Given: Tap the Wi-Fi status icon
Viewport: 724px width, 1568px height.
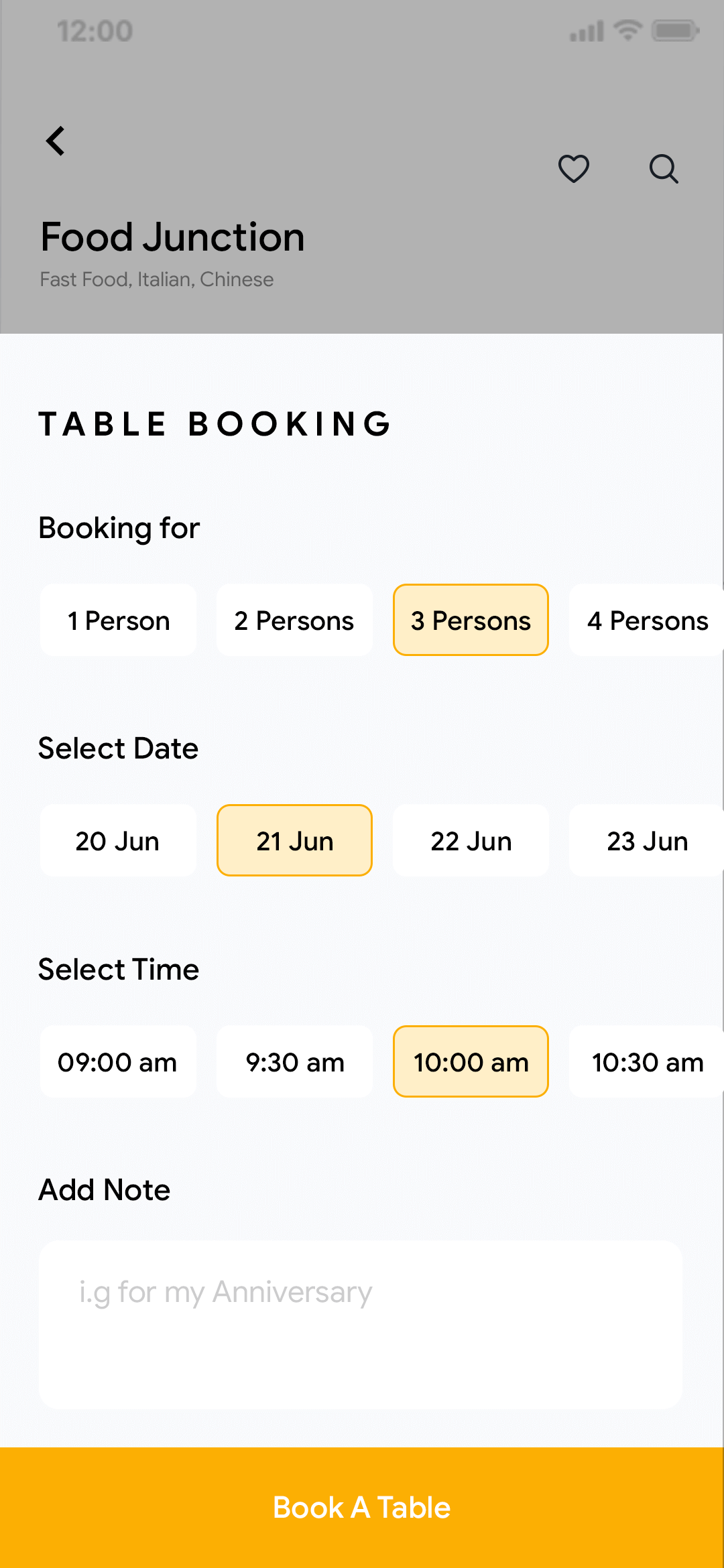Looking at the screenshot, I should click(627, 30).
